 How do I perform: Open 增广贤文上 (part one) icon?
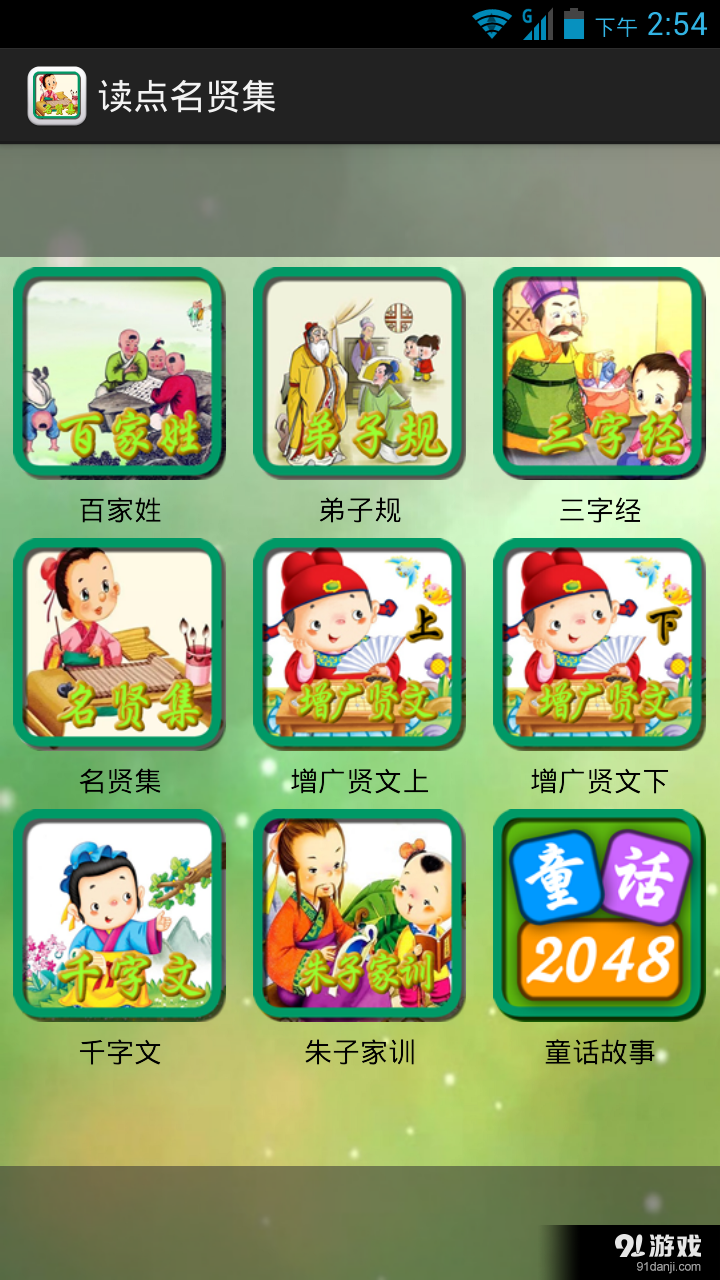point(360,643)
